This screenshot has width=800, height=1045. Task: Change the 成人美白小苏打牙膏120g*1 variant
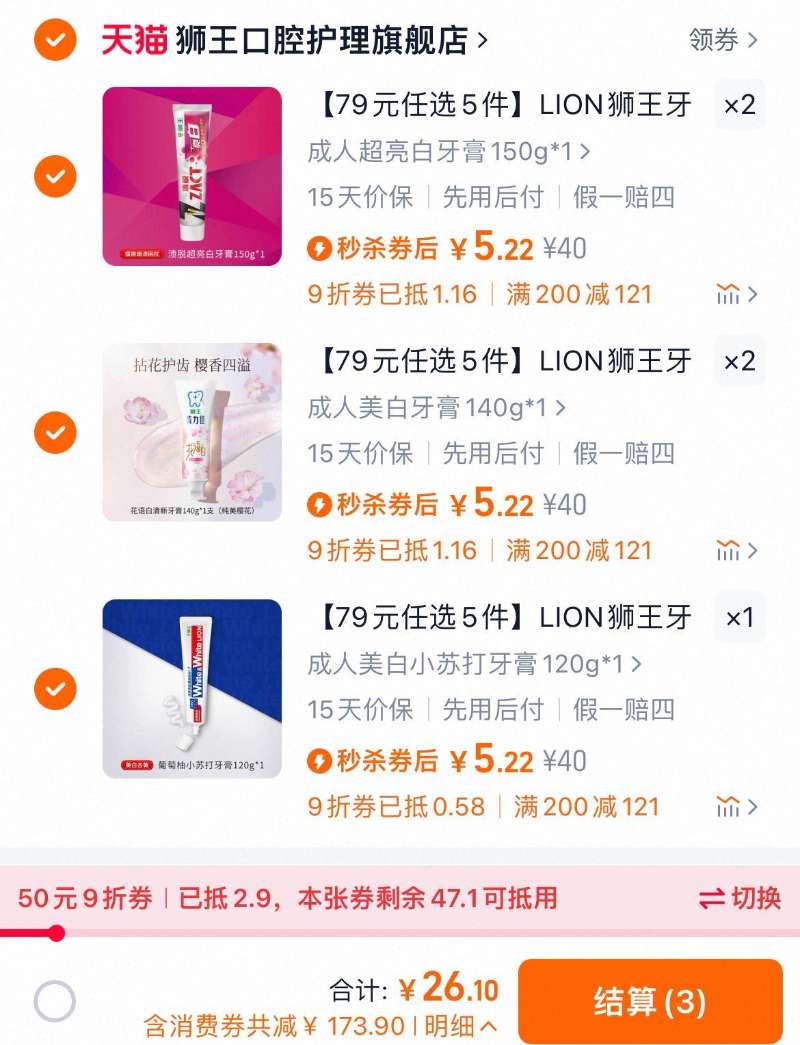coord(474,664)
